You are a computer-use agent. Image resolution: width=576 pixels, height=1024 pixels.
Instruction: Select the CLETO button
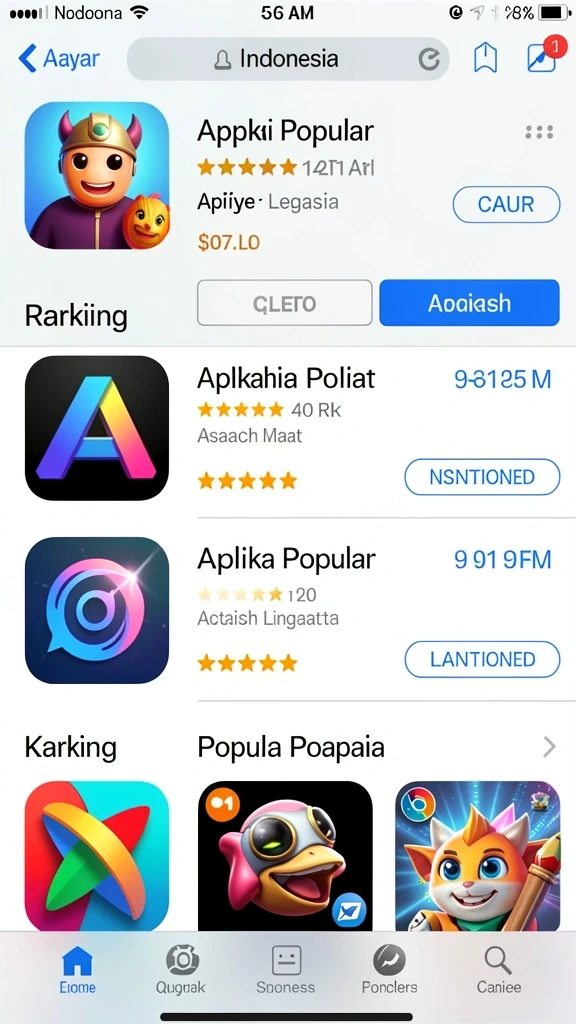285,303
